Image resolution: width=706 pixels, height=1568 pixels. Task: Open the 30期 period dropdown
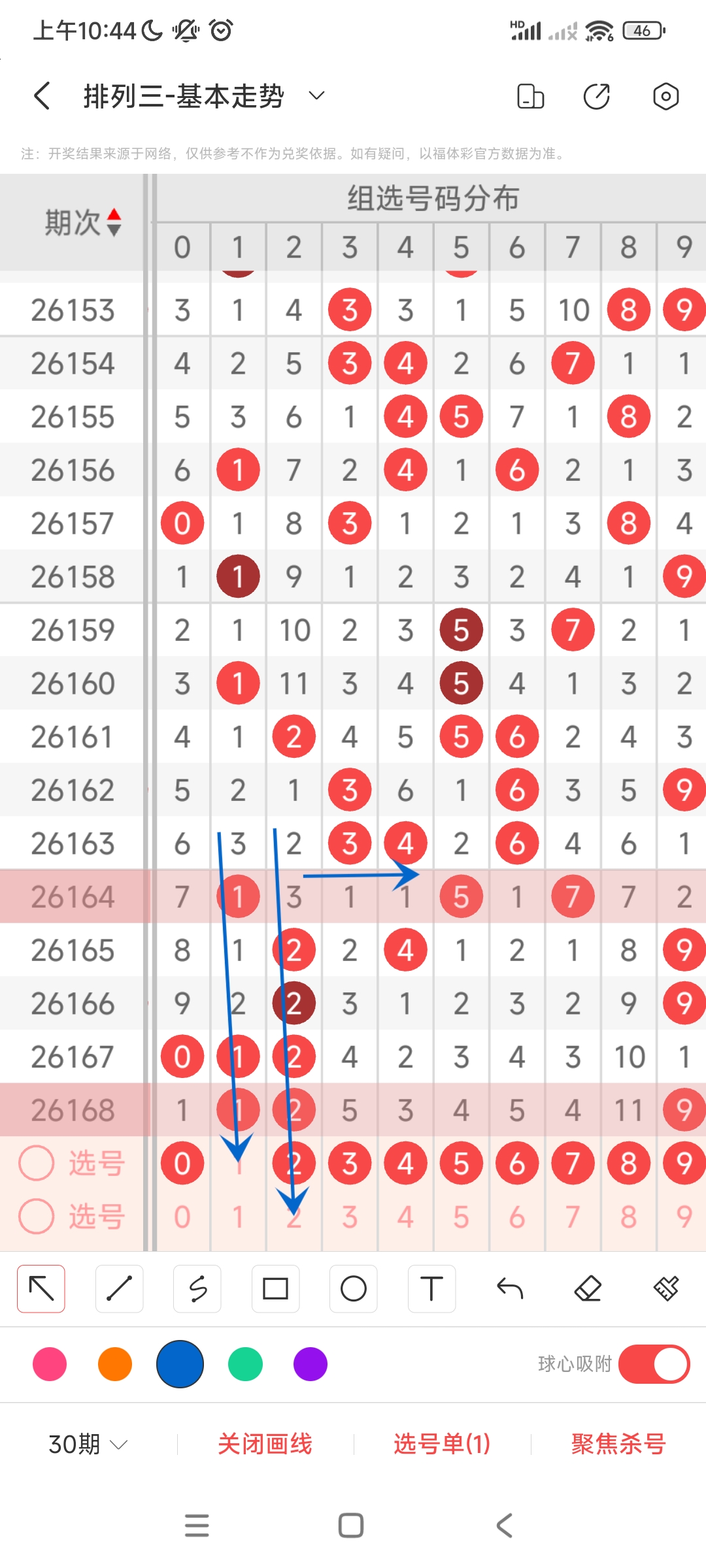click(88, 1444)
